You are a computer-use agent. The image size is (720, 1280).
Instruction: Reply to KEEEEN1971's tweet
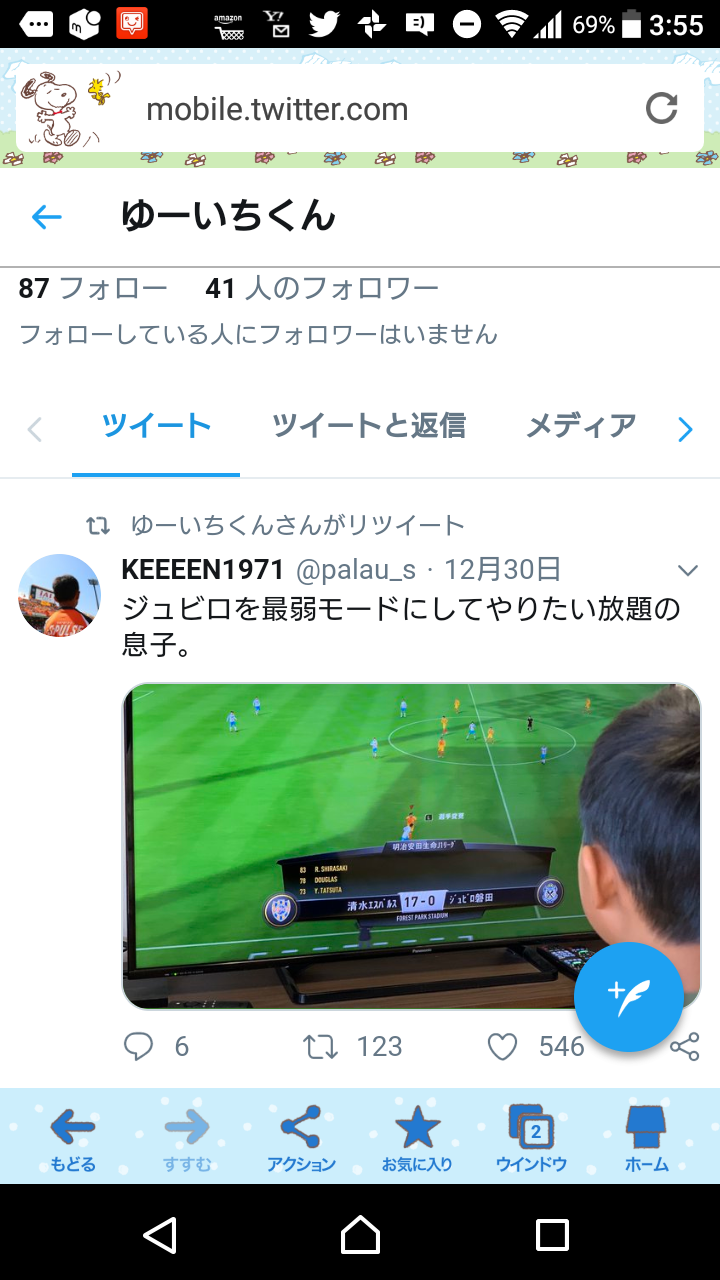coord(139,1046)
